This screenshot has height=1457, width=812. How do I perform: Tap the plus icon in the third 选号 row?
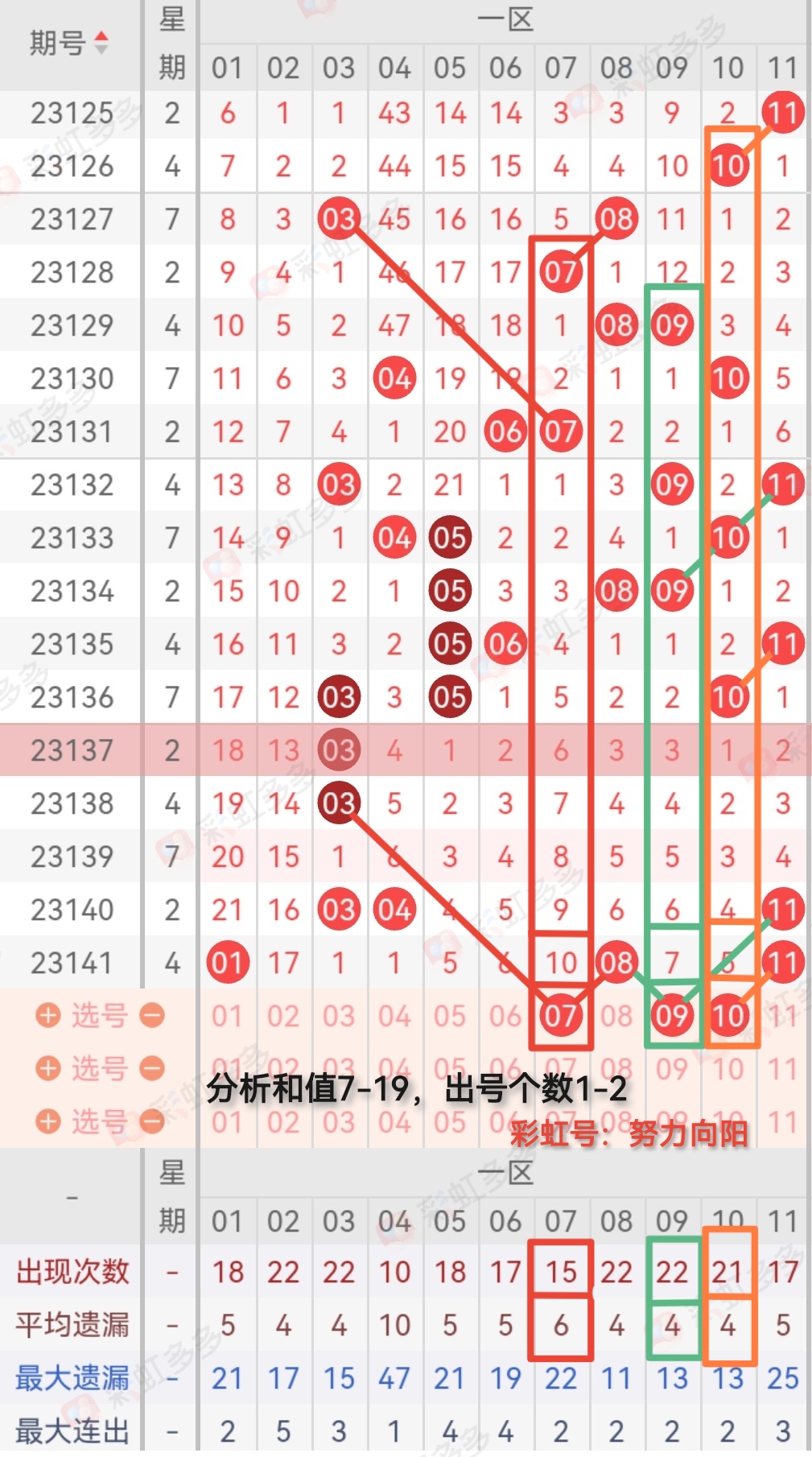point(48,1121)
